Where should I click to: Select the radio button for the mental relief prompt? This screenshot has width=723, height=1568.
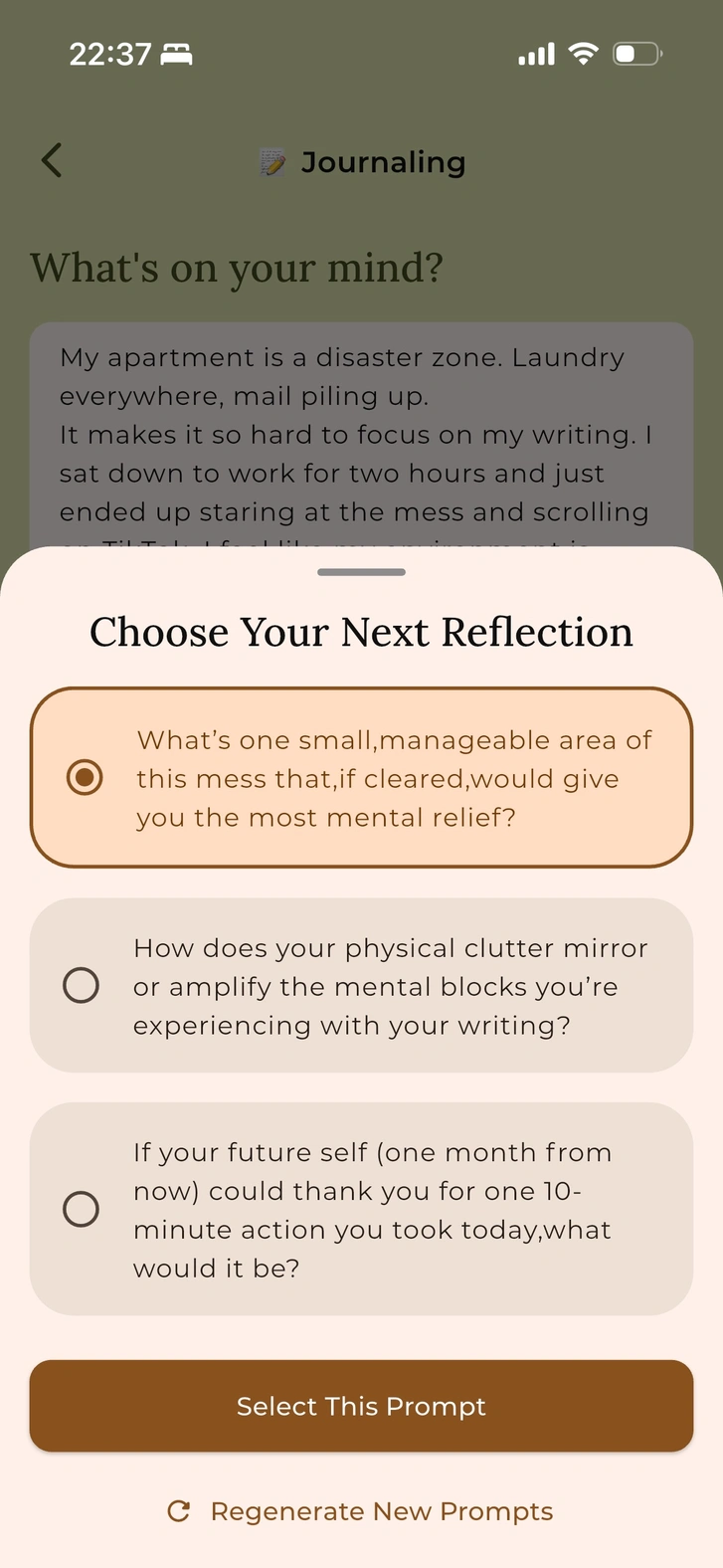click(x=84, y=777)
